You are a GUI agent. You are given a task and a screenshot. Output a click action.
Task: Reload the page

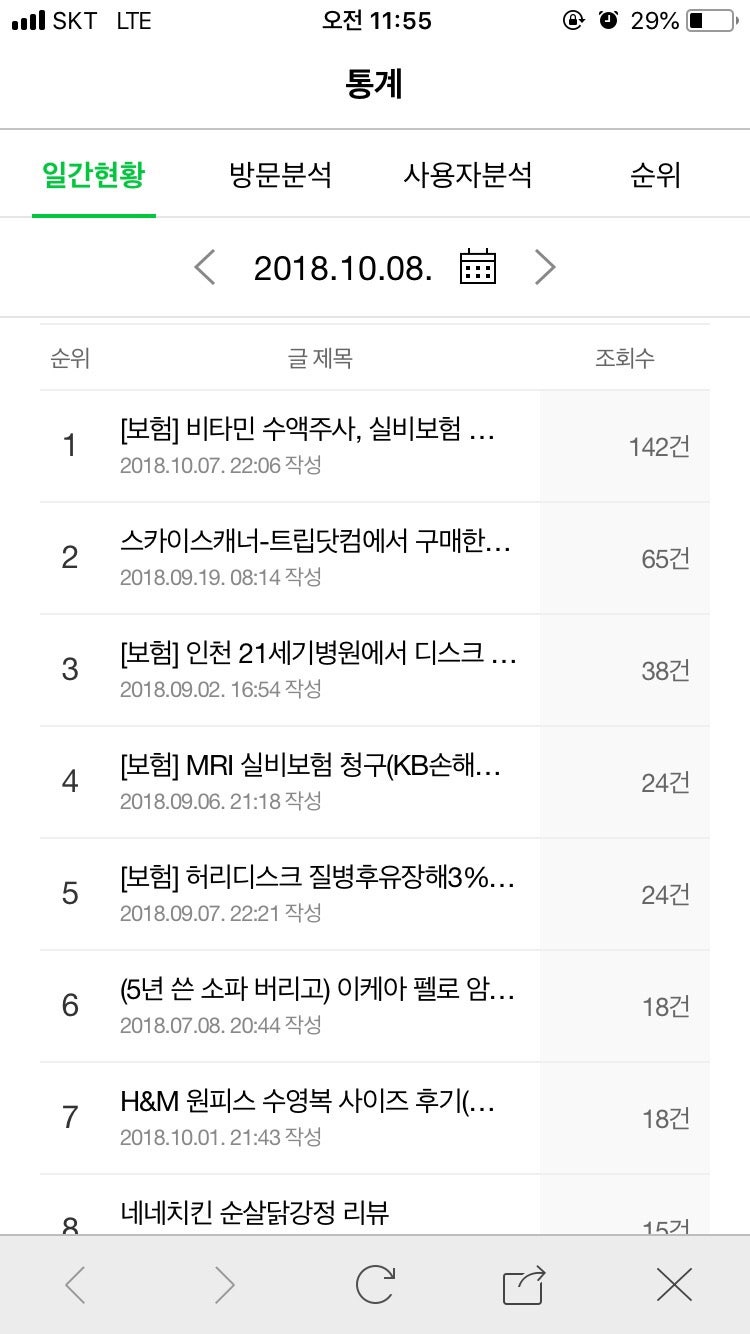point(375,1285)
